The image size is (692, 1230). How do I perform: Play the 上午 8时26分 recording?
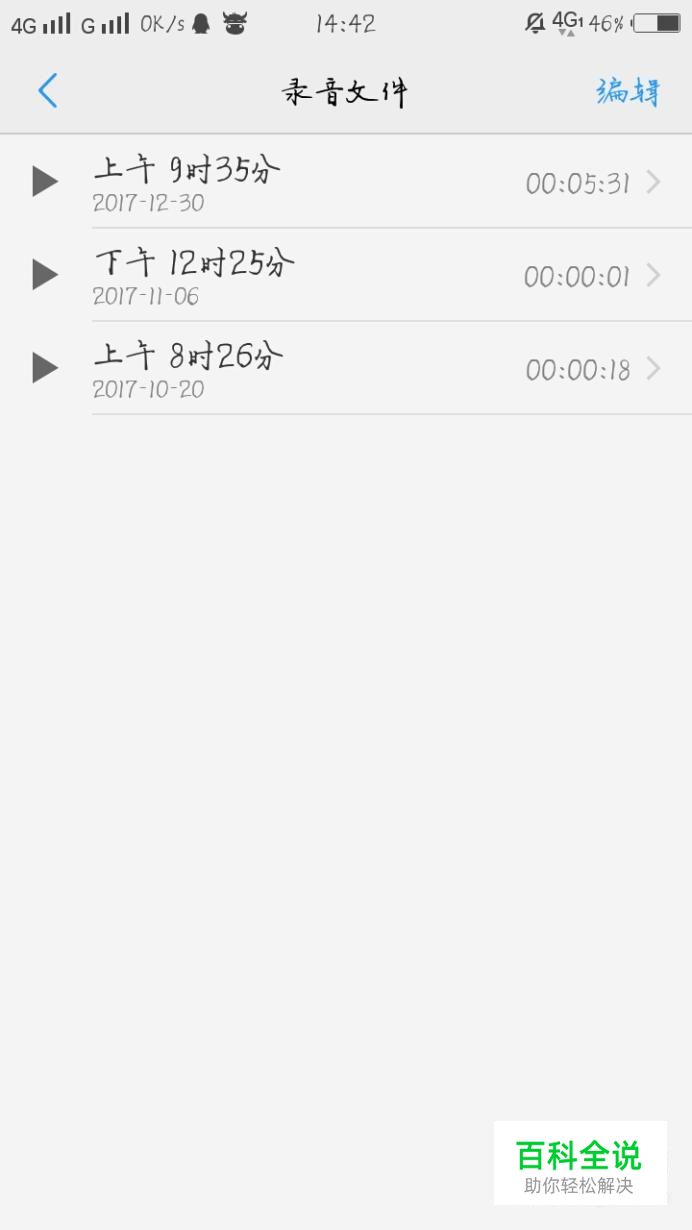tap(45, 368)
